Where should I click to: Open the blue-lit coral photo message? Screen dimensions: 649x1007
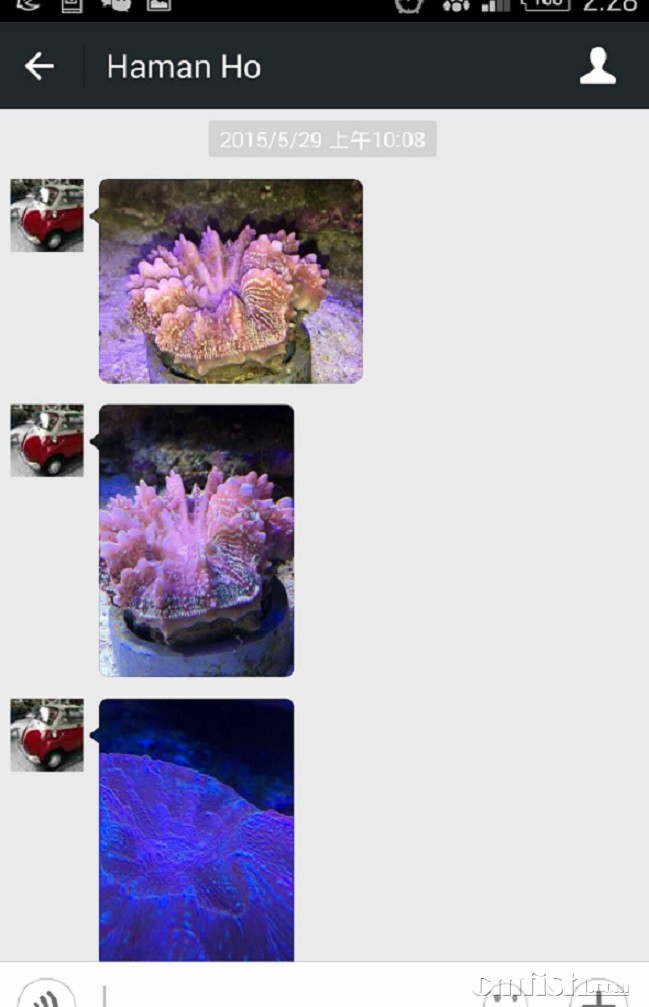(x=196, y=829)
